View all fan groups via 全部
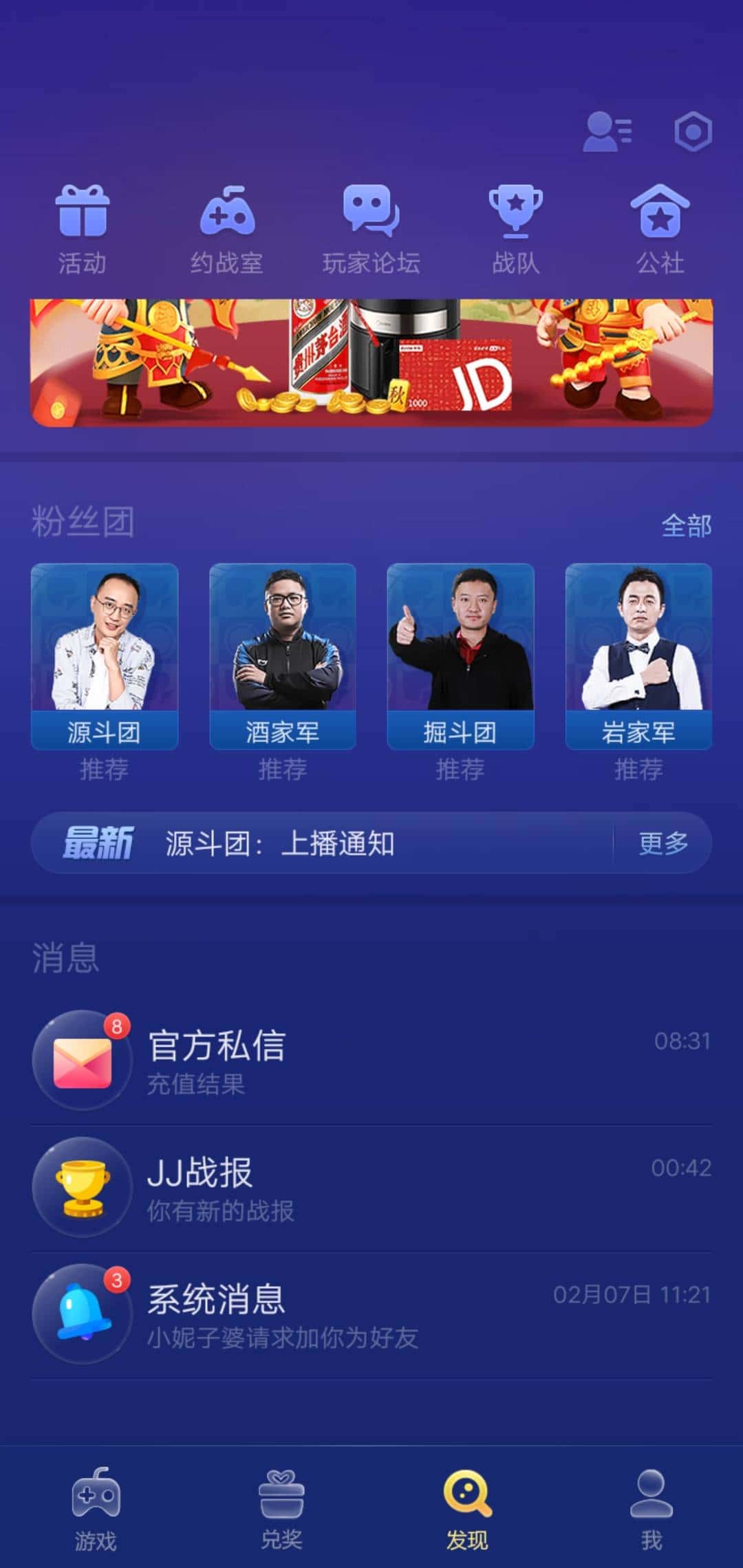The width and height of the screenshot is (743, 1568). coord(685,524)
